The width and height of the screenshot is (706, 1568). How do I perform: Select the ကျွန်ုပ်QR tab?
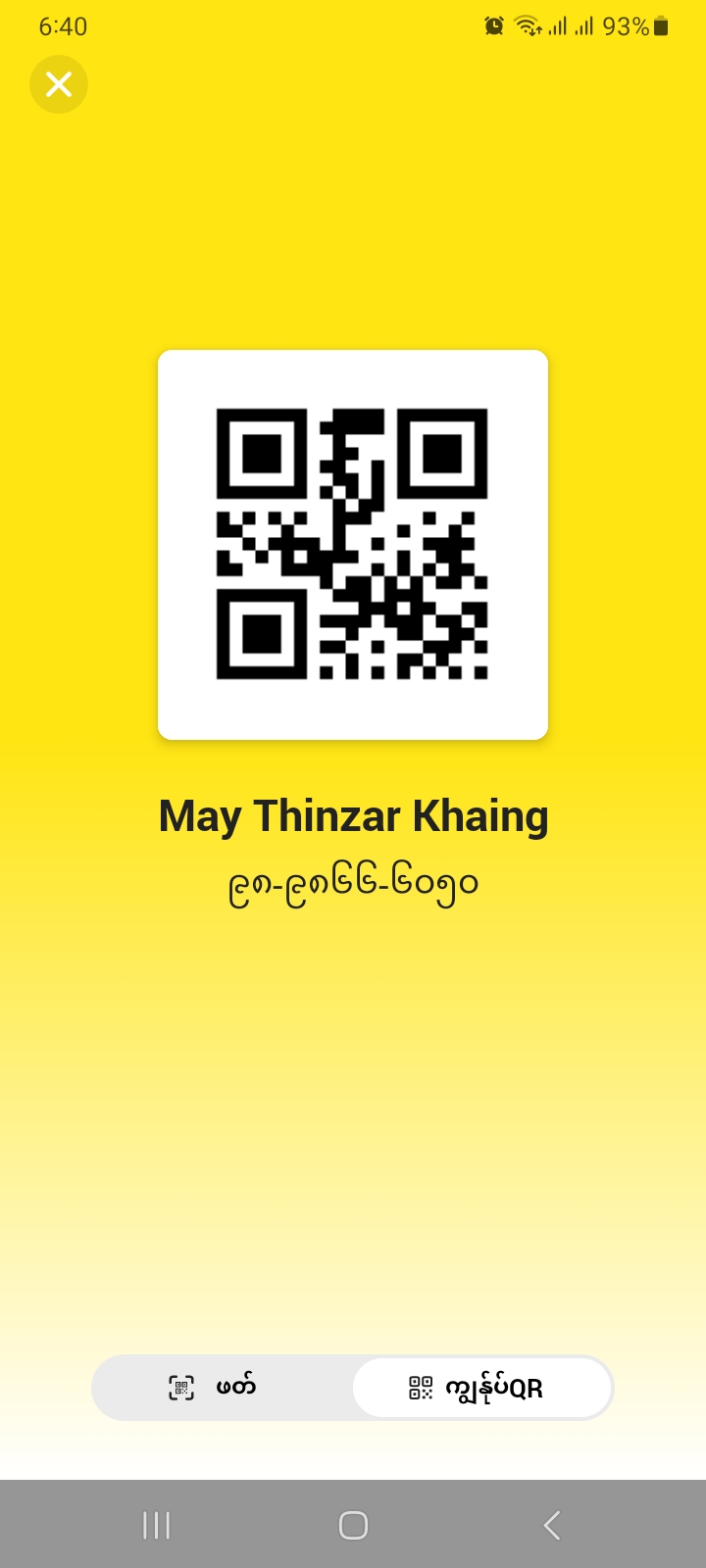(x=482, y=1388)
